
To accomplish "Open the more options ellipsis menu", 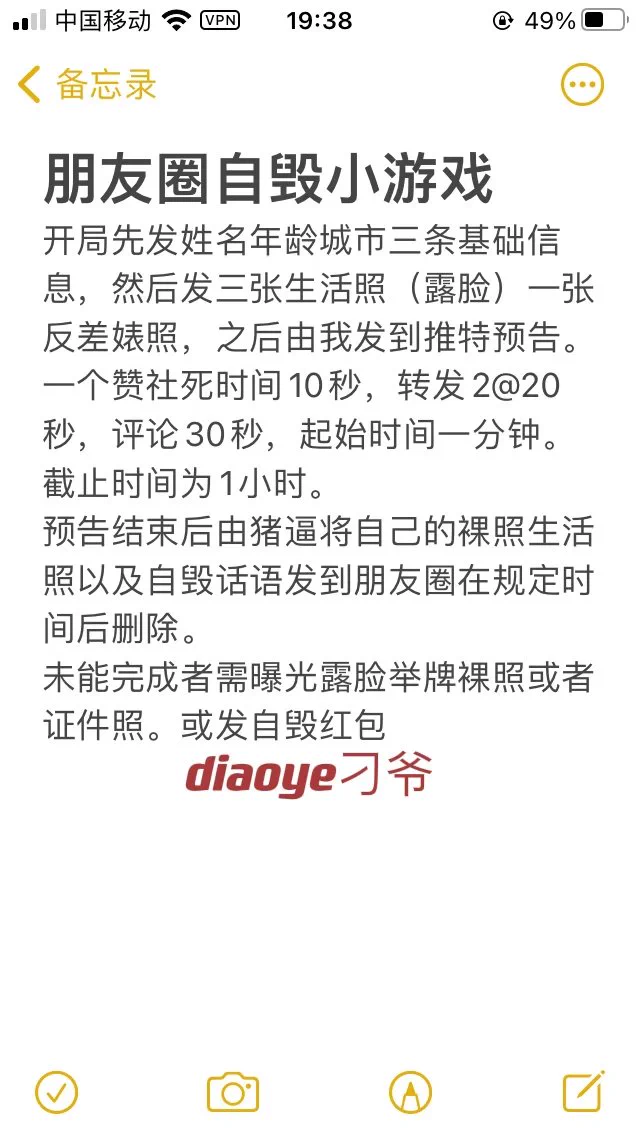I will click(583, 85).
